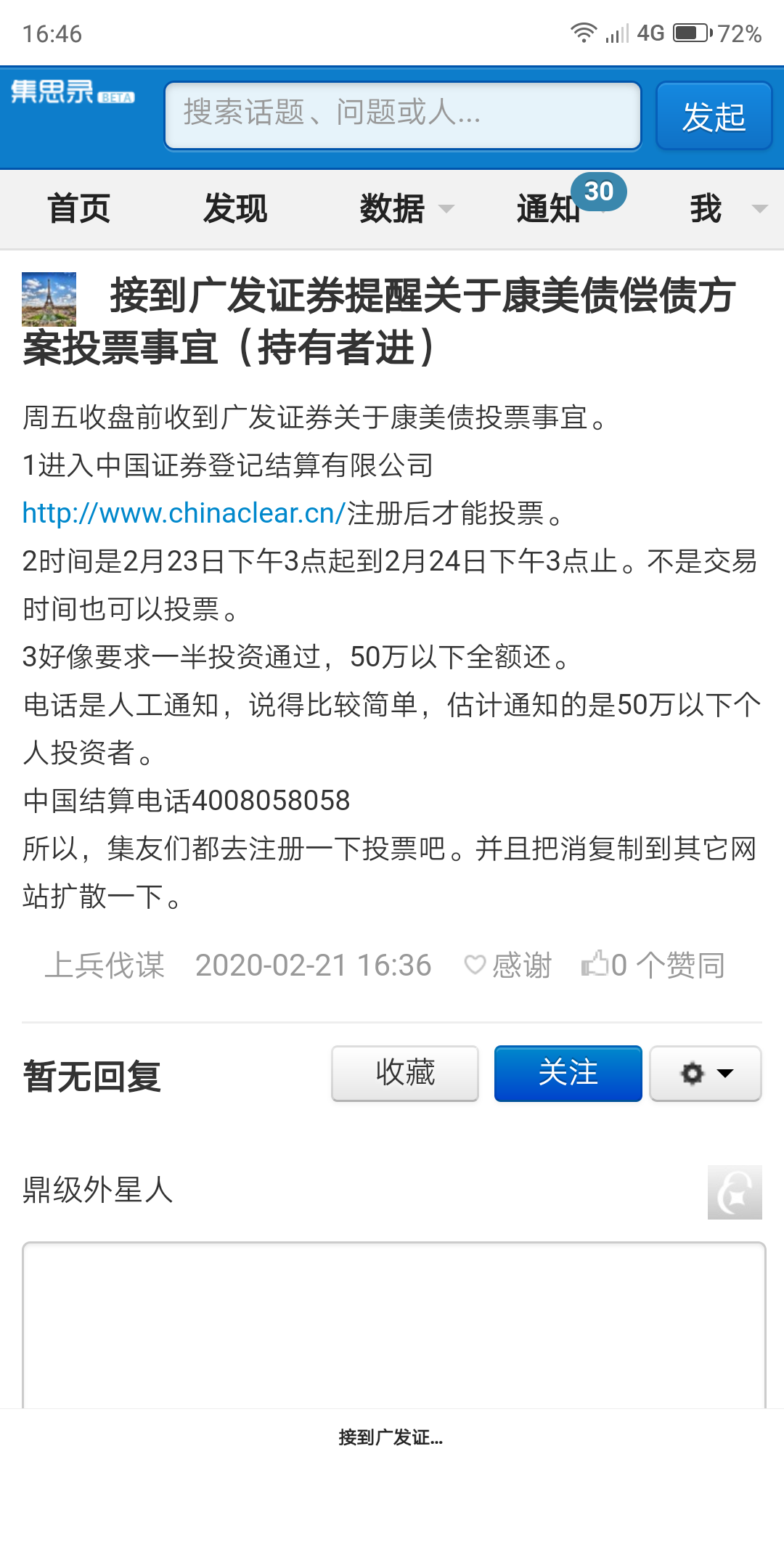Tap the 发起 button
This screenshot has width=784, height=1568.
(x=714, y=116)
